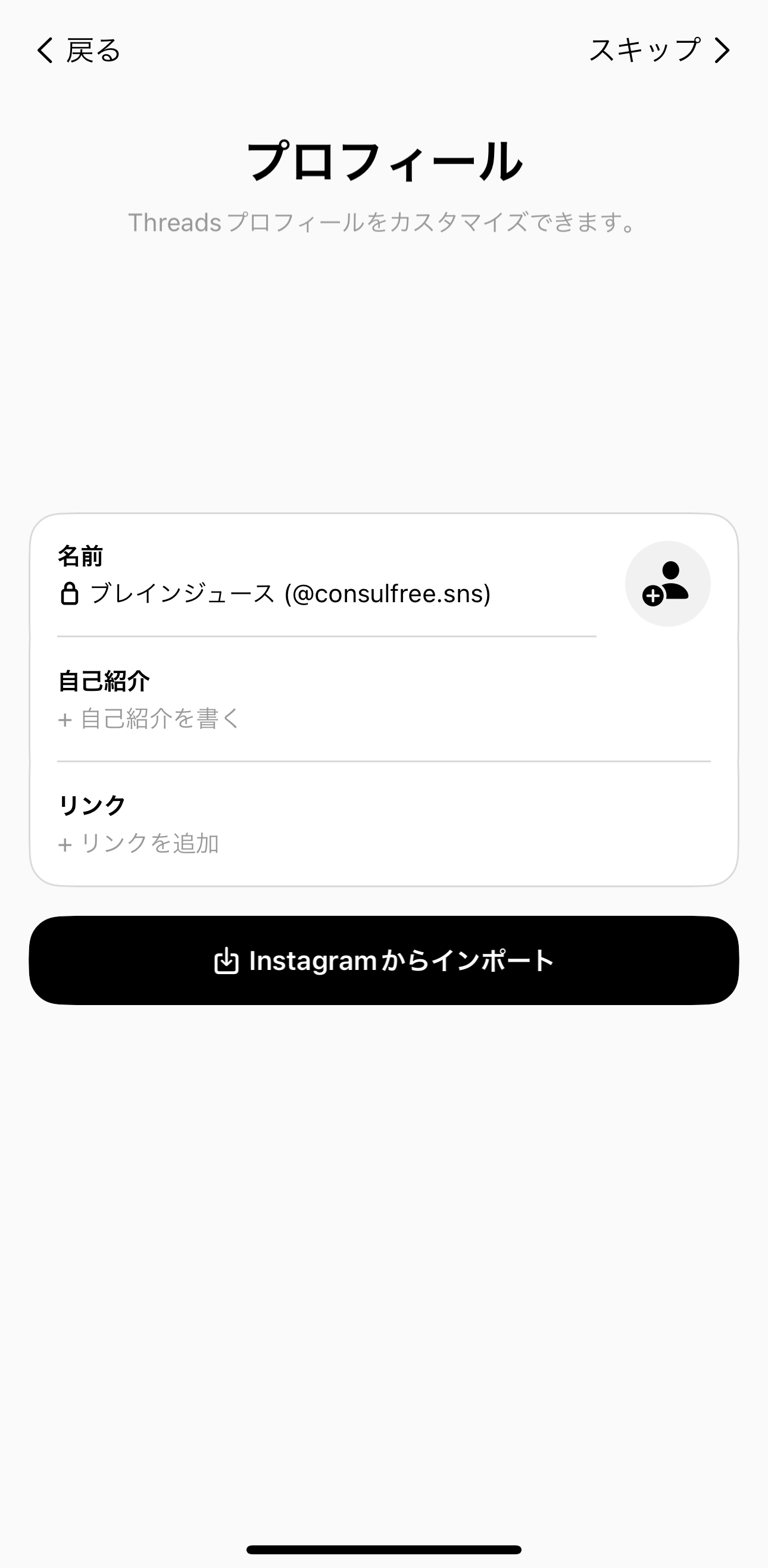Open the 名前 name field
768x1568 pixels.
(289, 593)
